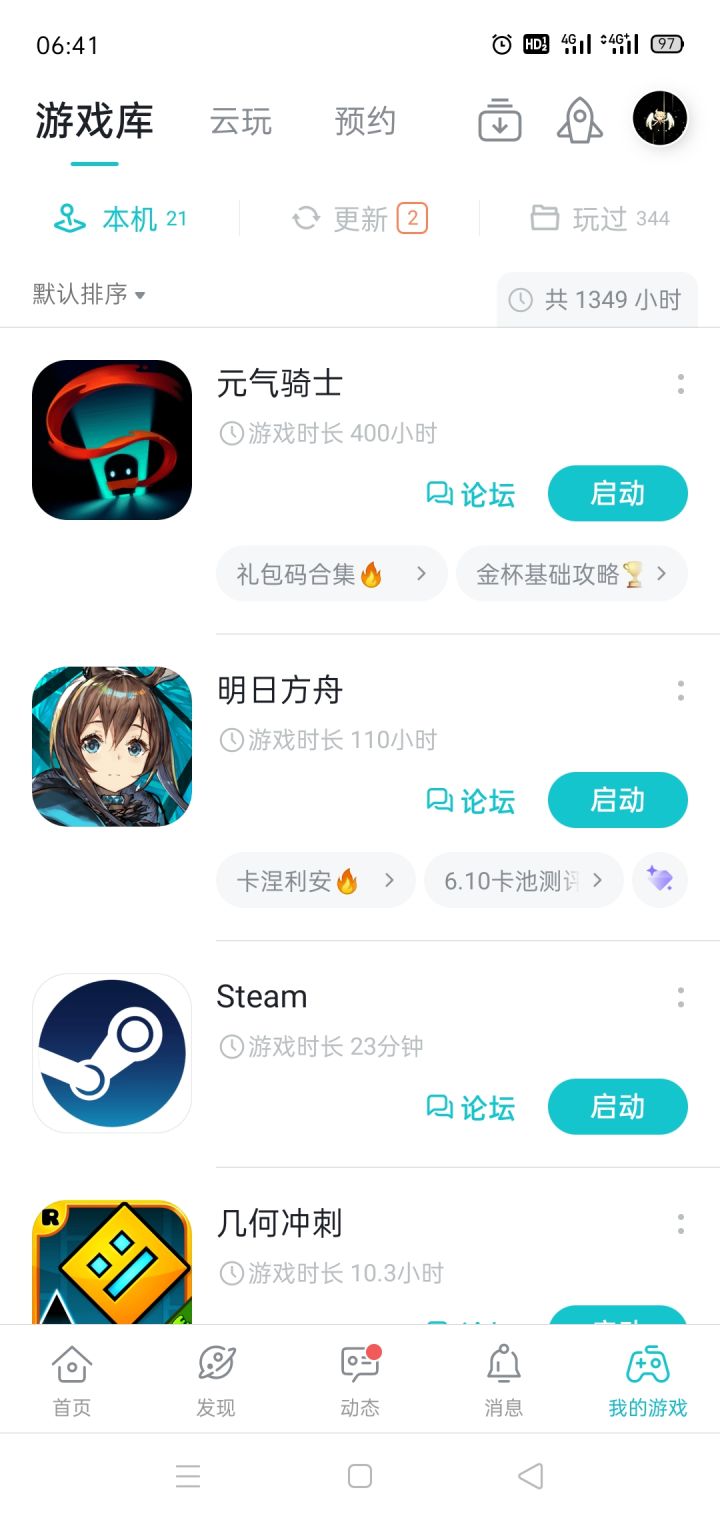Open the 卡涅利安 chip

click(315, 881)
